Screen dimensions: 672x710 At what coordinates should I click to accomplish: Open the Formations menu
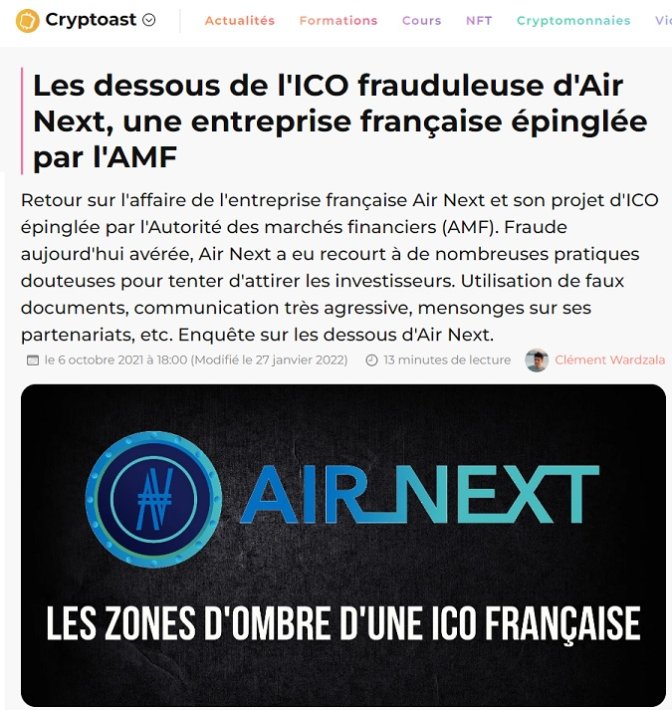[338, 20]
